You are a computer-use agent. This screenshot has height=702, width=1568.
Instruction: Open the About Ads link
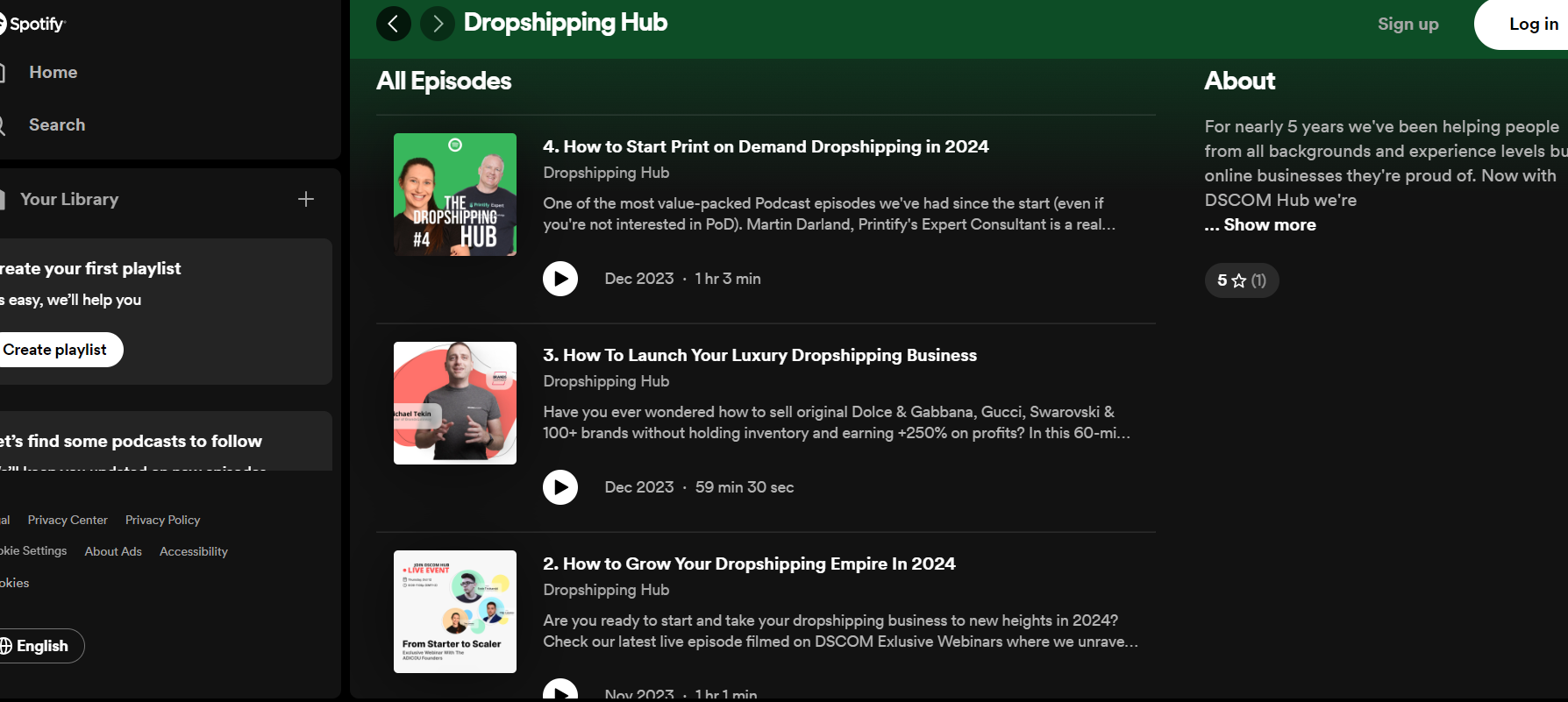(x=113, y=551)
